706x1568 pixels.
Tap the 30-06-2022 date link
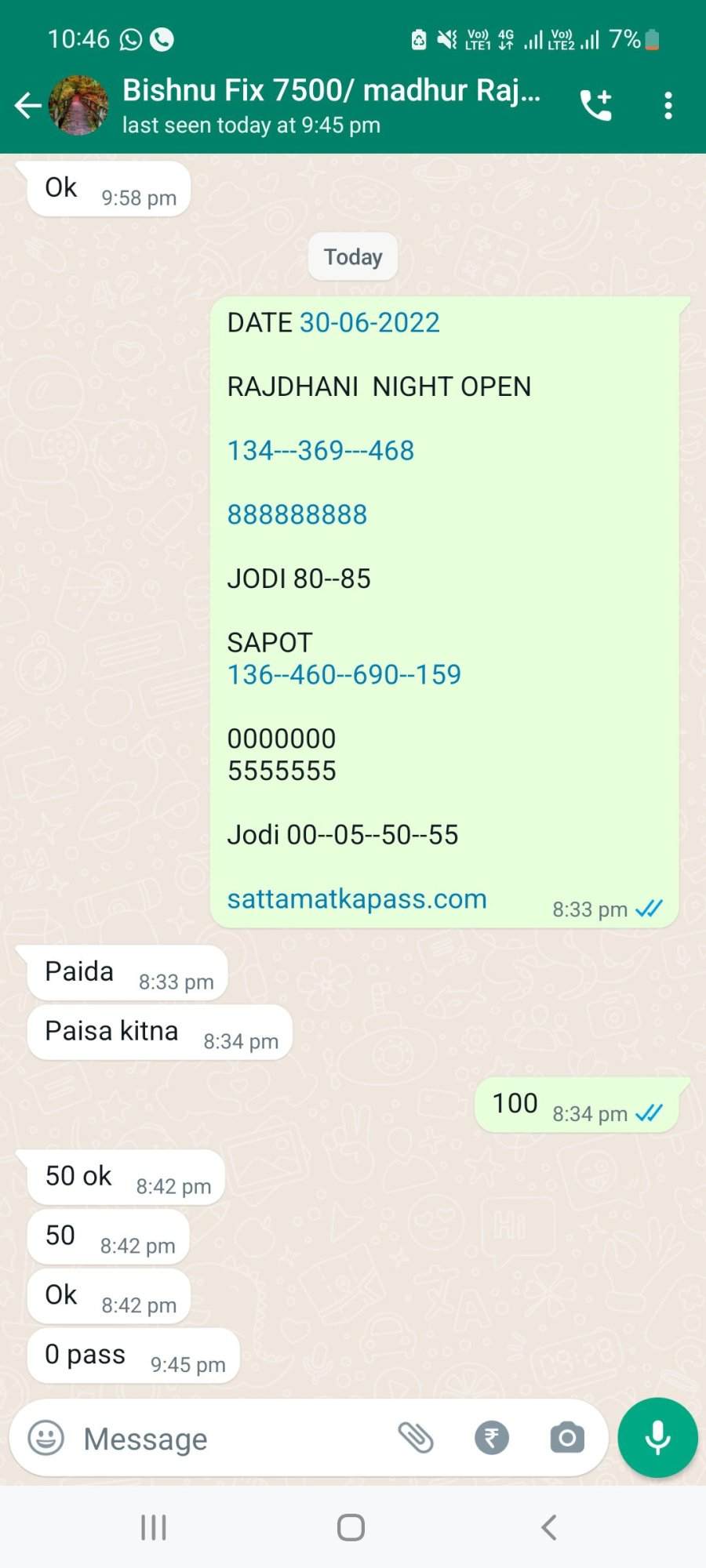369,322
